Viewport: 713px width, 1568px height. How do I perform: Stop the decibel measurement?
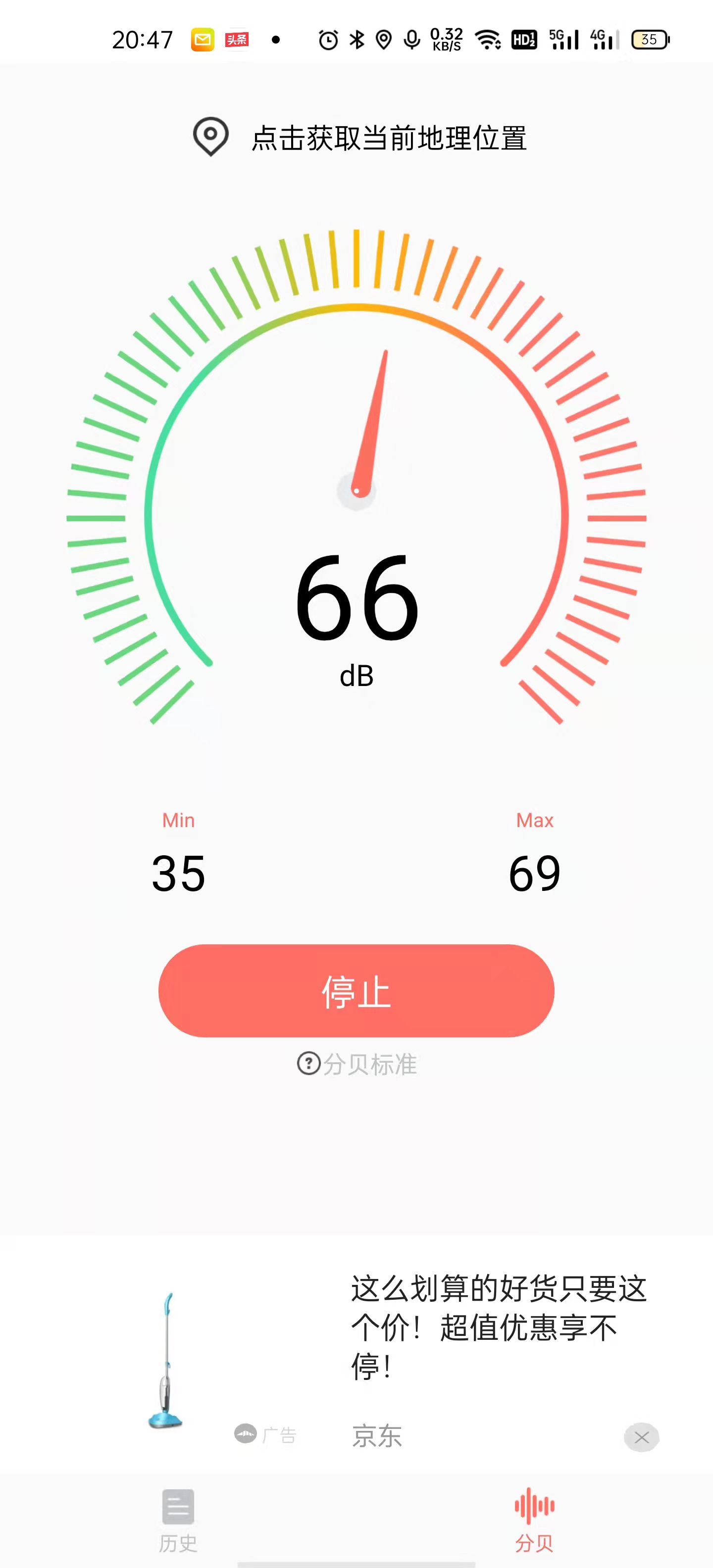(356, 991)
